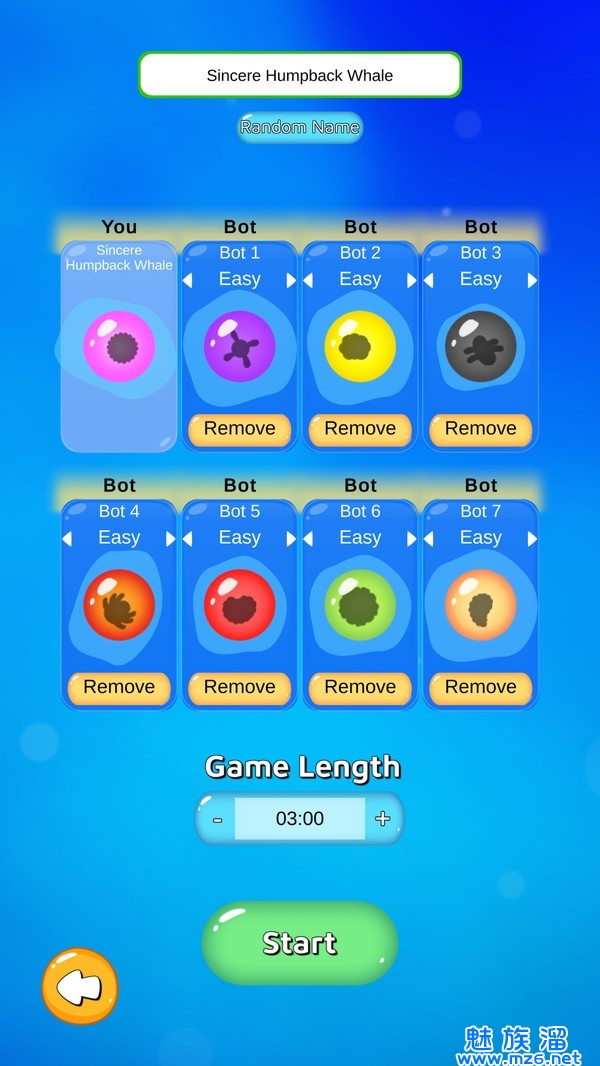This screenshot has width=600, height=1066.
Task: Tap right arrow on Bot 7 difficulty
Action: coord(532,539)
